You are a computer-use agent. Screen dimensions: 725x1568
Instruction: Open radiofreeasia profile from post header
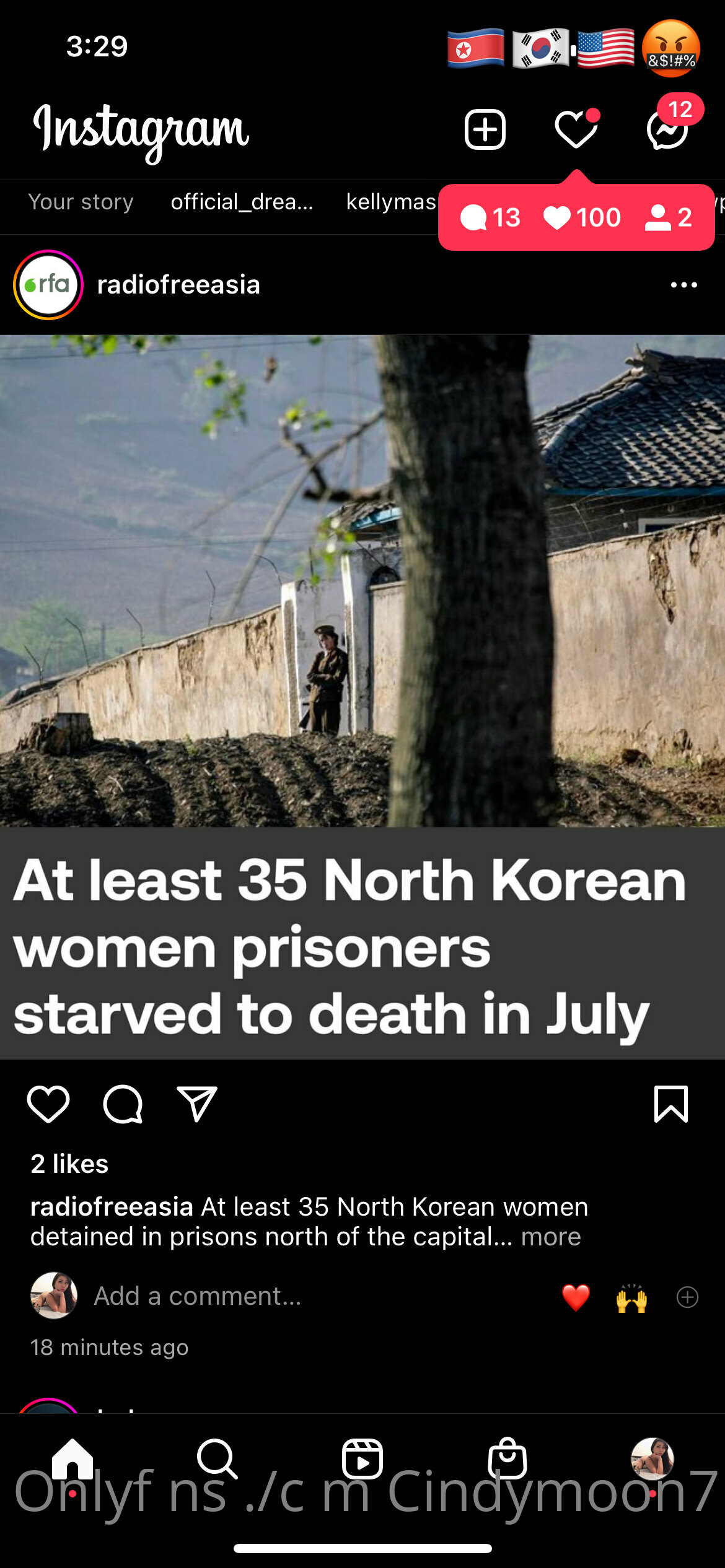point(178,285)
